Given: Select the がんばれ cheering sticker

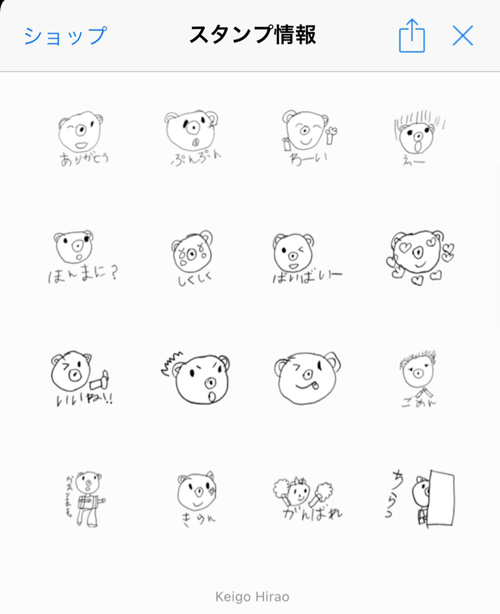Looking at the screenshot, I should [308, 498].
